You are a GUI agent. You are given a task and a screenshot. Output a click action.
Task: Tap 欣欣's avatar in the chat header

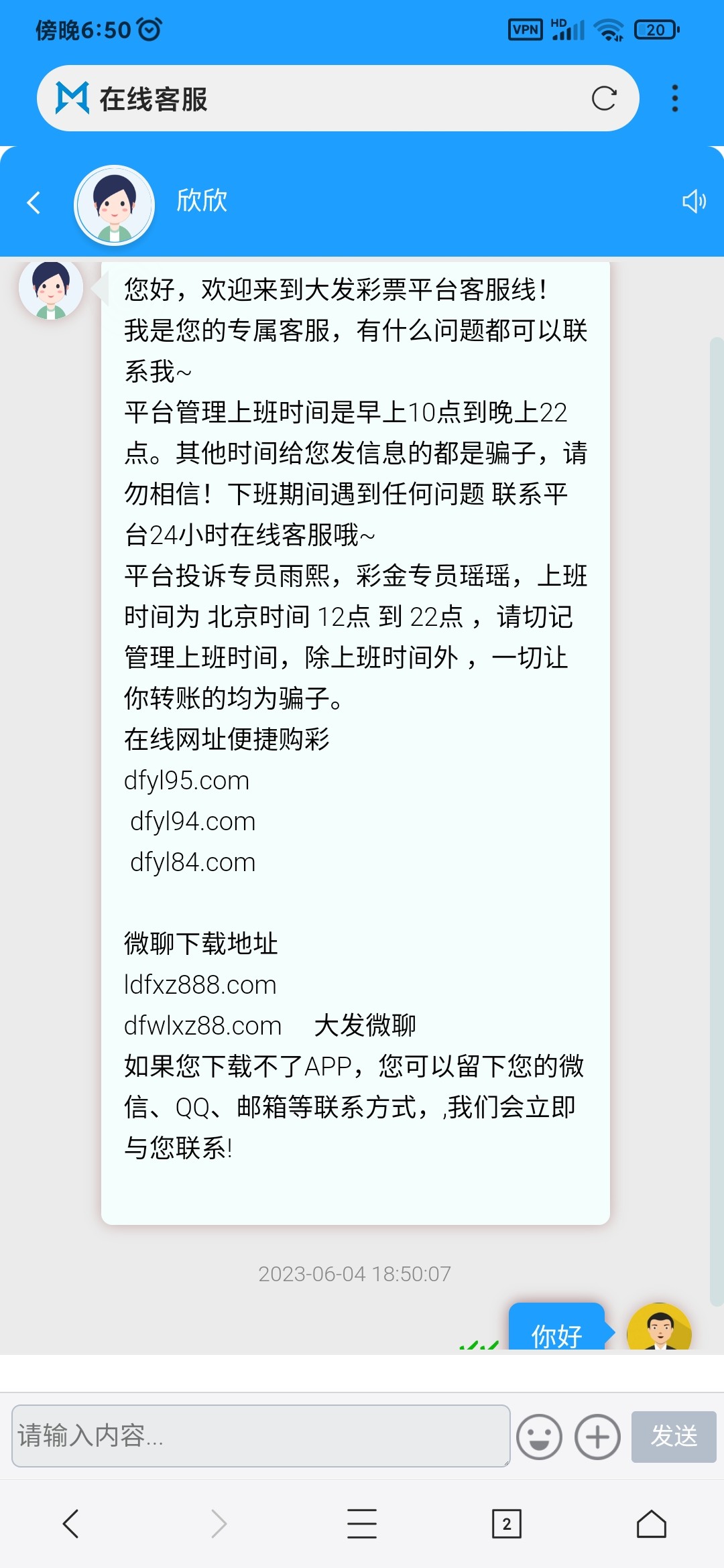pos(114,202)
